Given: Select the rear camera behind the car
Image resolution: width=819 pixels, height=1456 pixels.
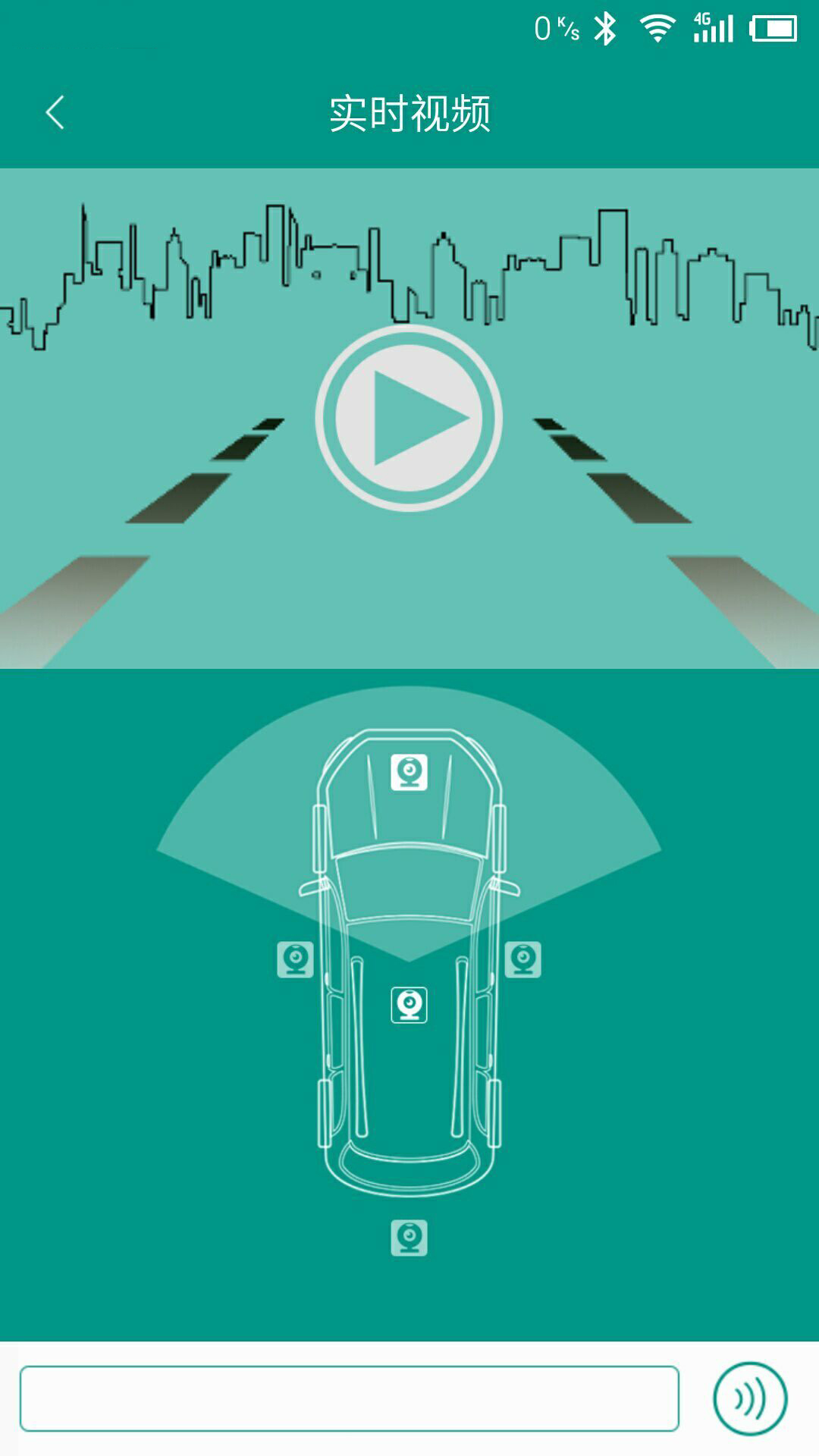Looking at the screenshot, I should click(x=409, y=1238).
